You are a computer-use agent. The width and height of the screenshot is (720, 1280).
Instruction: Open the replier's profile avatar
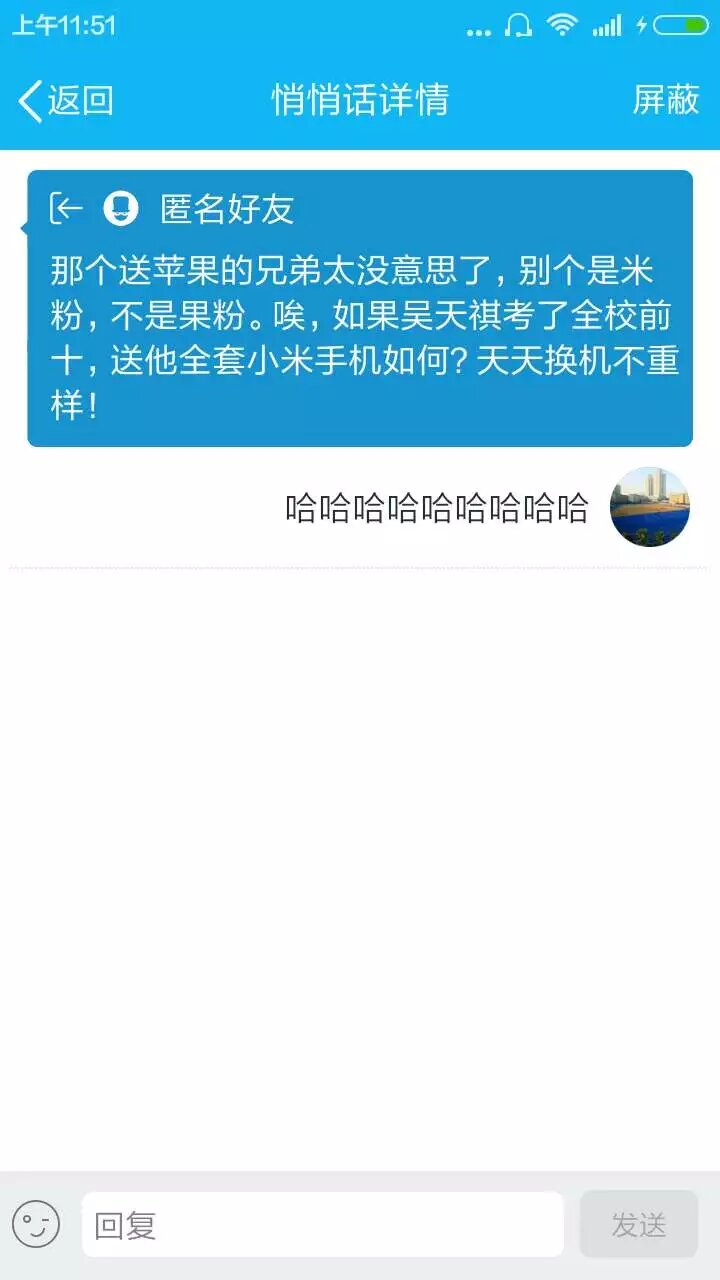(650, 507)
